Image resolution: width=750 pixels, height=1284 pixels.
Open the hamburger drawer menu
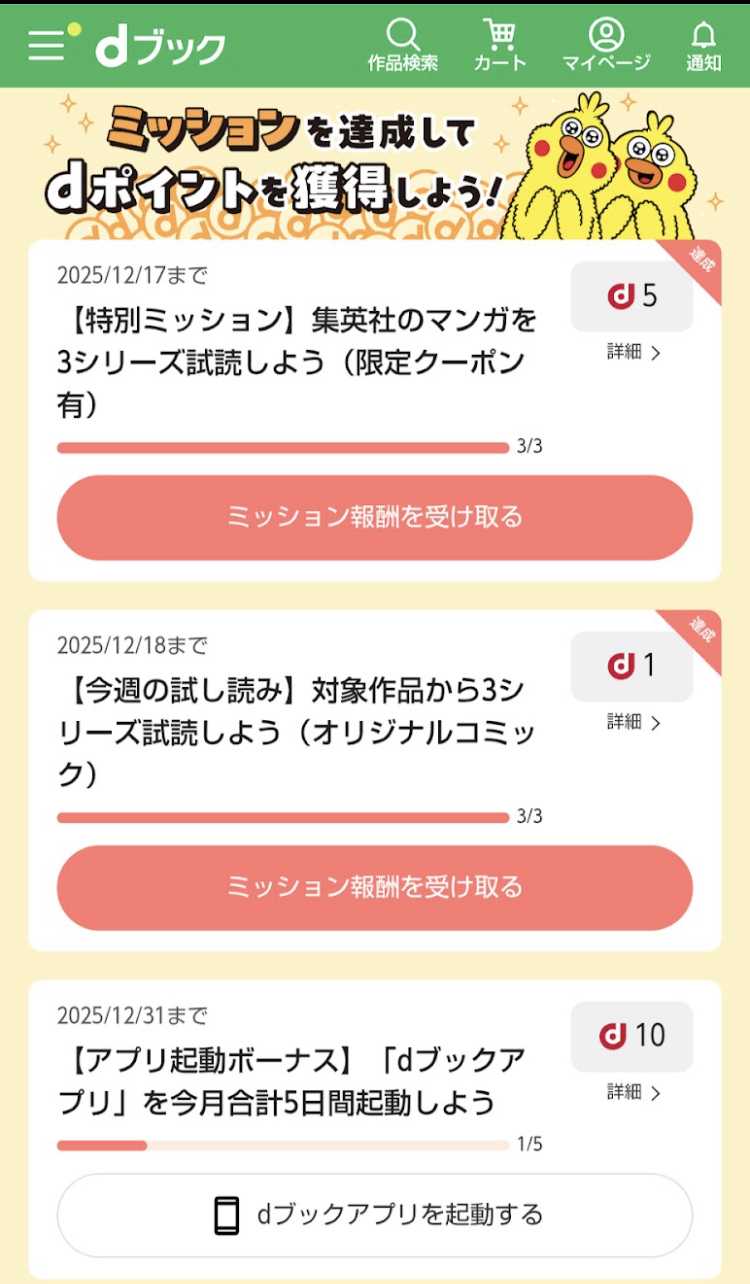coord(47,44)
